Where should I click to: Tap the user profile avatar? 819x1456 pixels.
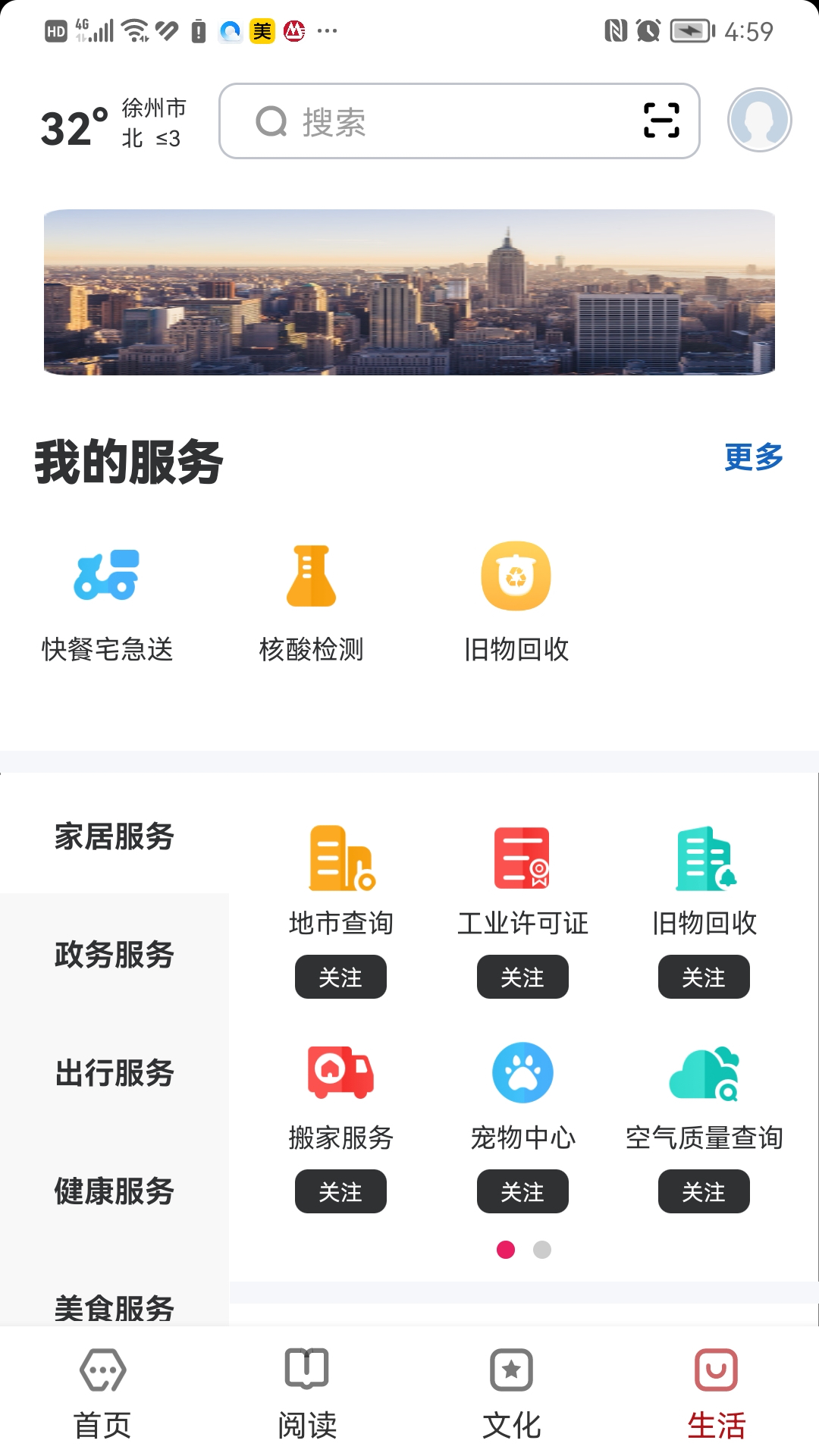(759, 121)
